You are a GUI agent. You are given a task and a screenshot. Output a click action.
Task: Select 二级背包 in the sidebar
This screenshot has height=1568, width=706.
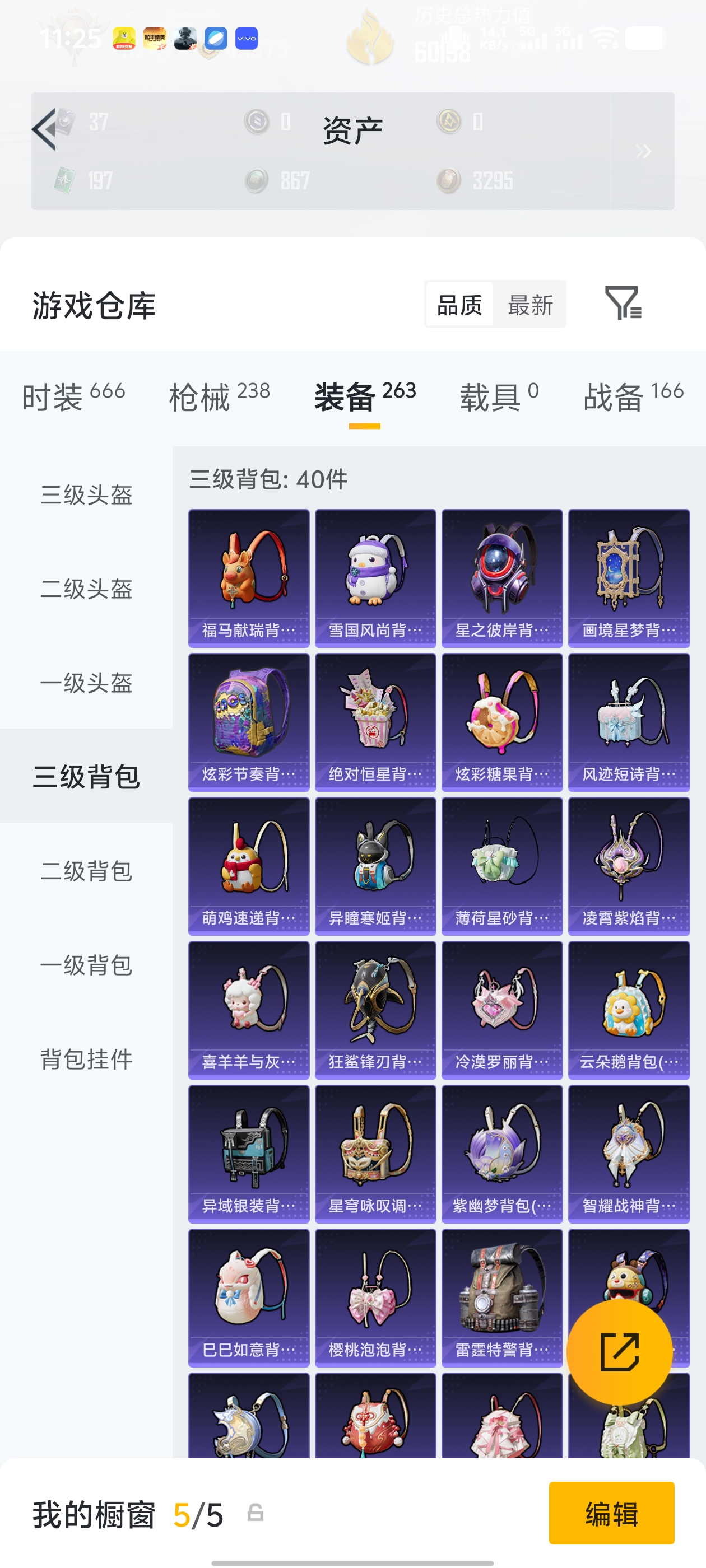coord(87,870)
